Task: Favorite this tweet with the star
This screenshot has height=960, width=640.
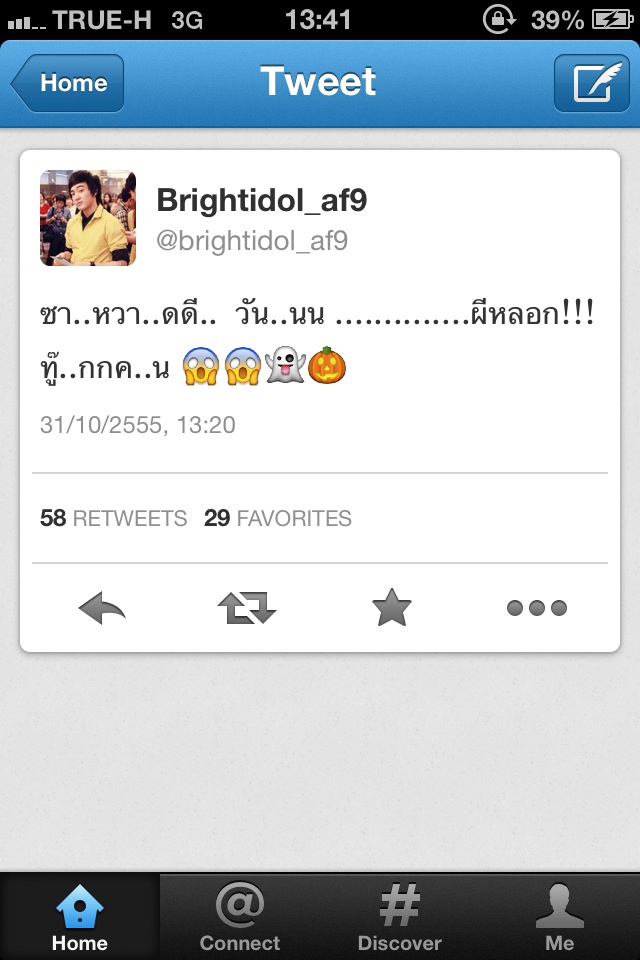Action: point(391,607)
